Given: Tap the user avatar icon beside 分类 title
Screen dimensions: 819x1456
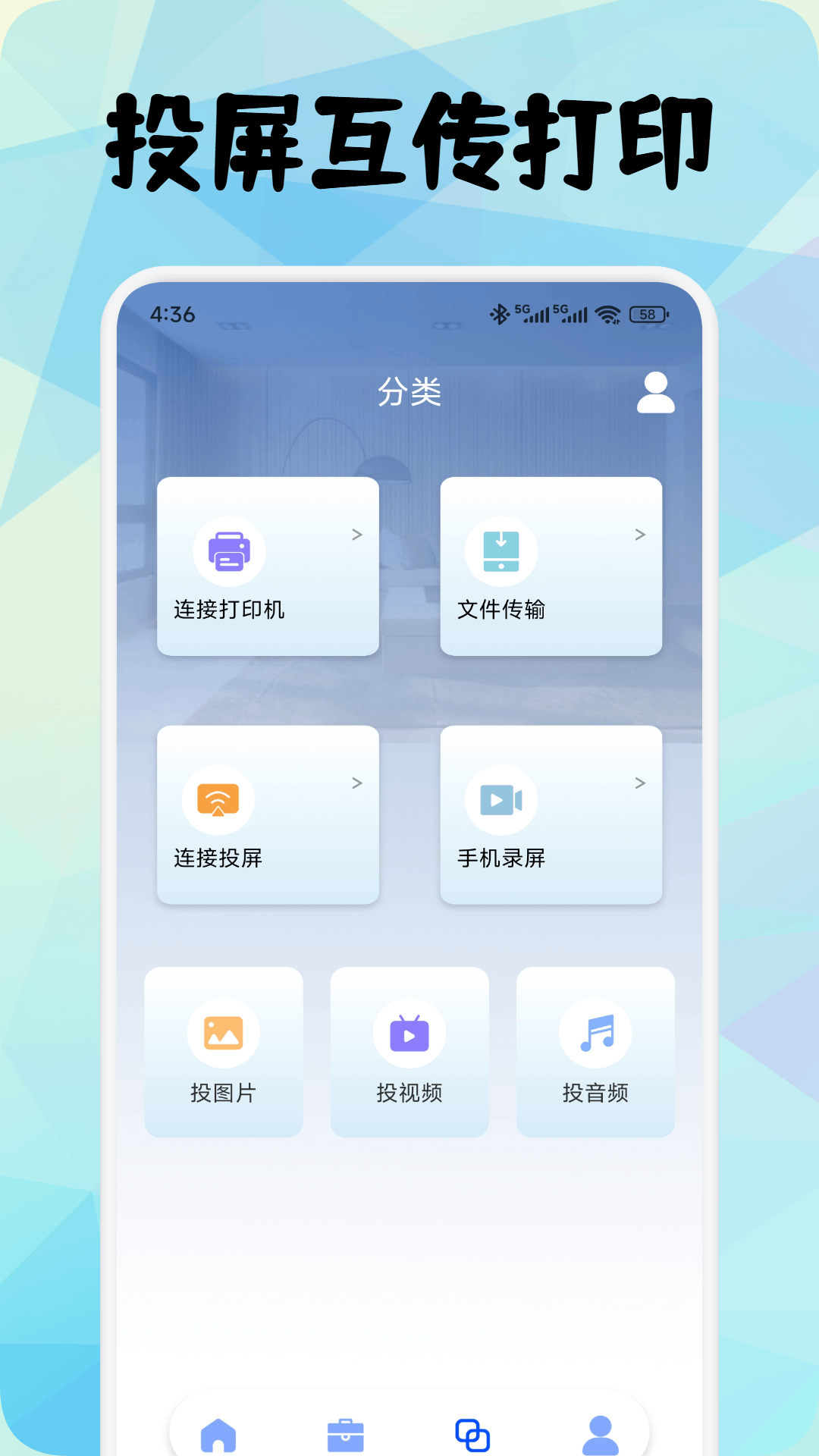Looking at the screenshot, I should (x=657, y=394).
